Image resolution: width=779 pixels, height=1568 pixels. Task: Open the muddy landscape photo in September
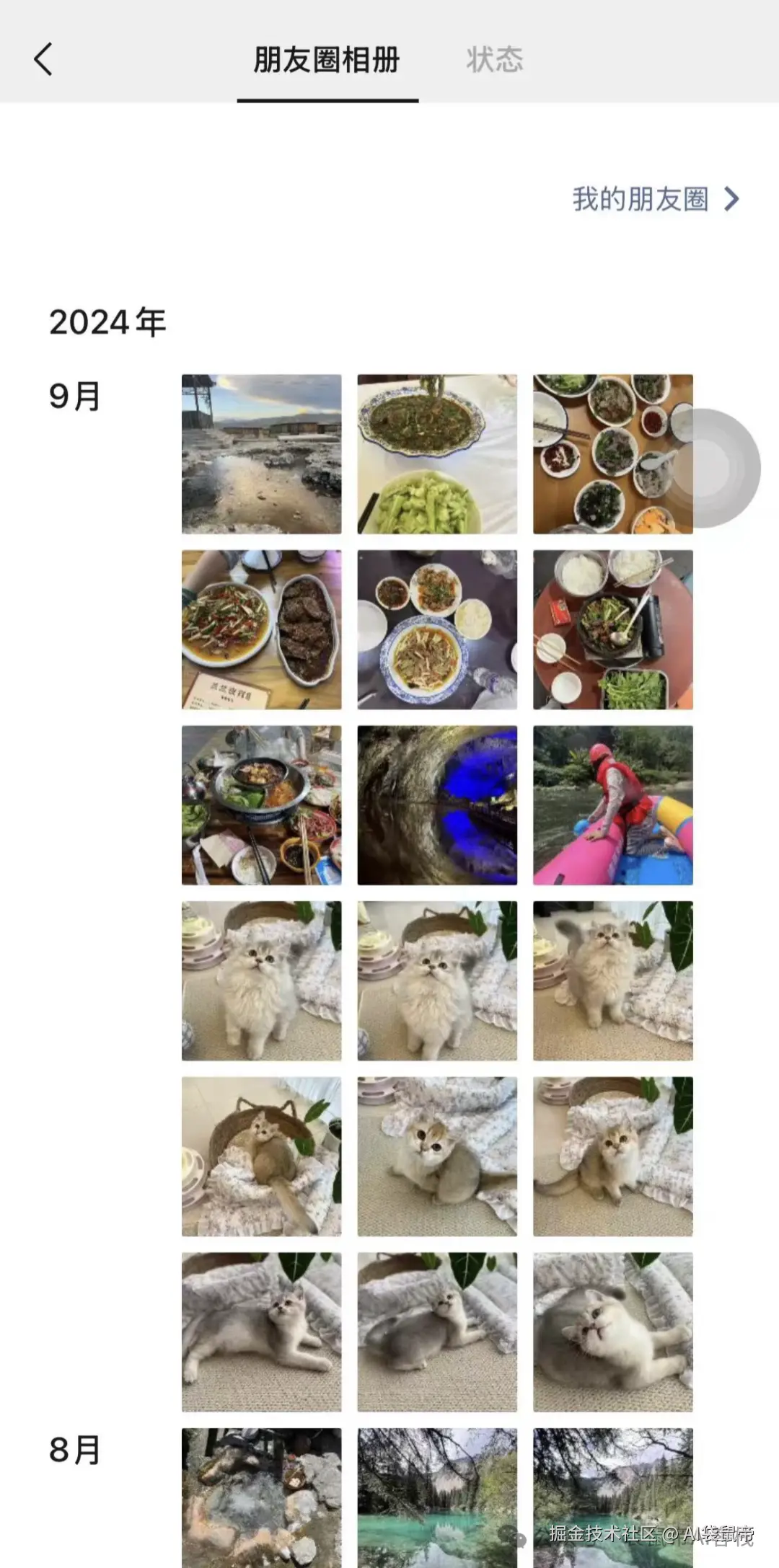[x=261, y=453]
